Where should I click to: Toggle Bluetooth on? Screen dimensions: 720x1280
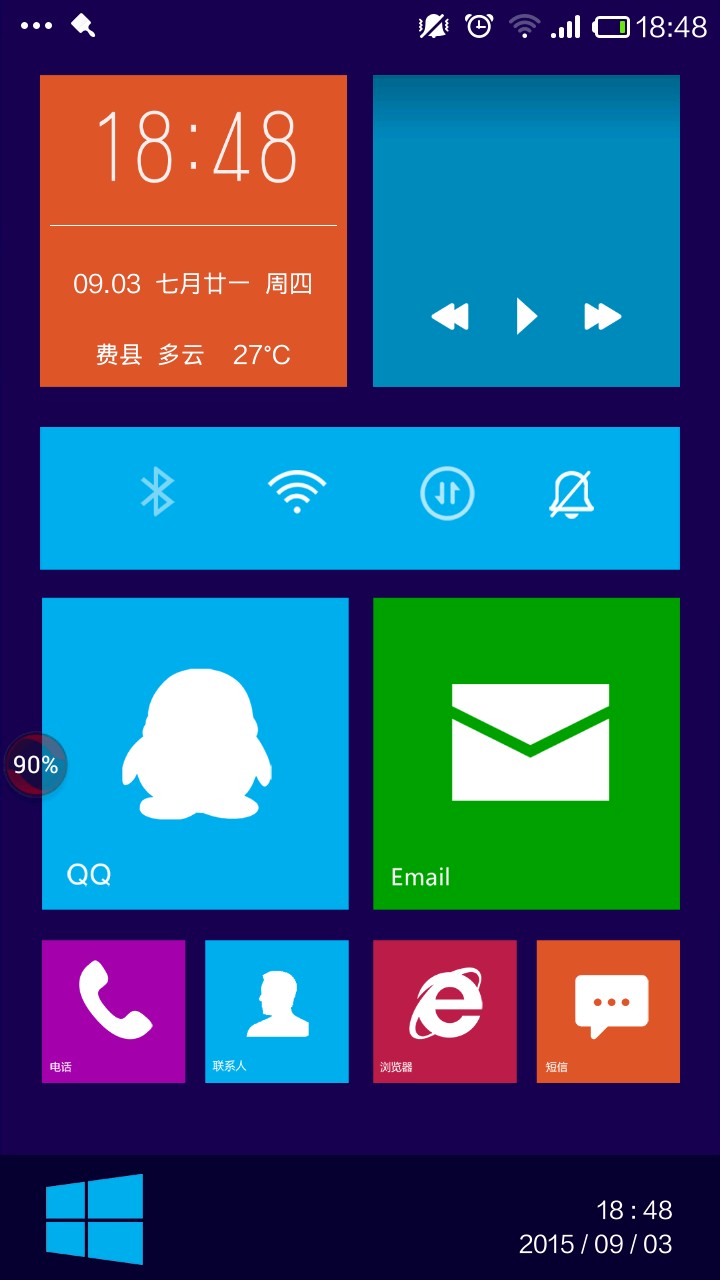click(x=157, y=493)
